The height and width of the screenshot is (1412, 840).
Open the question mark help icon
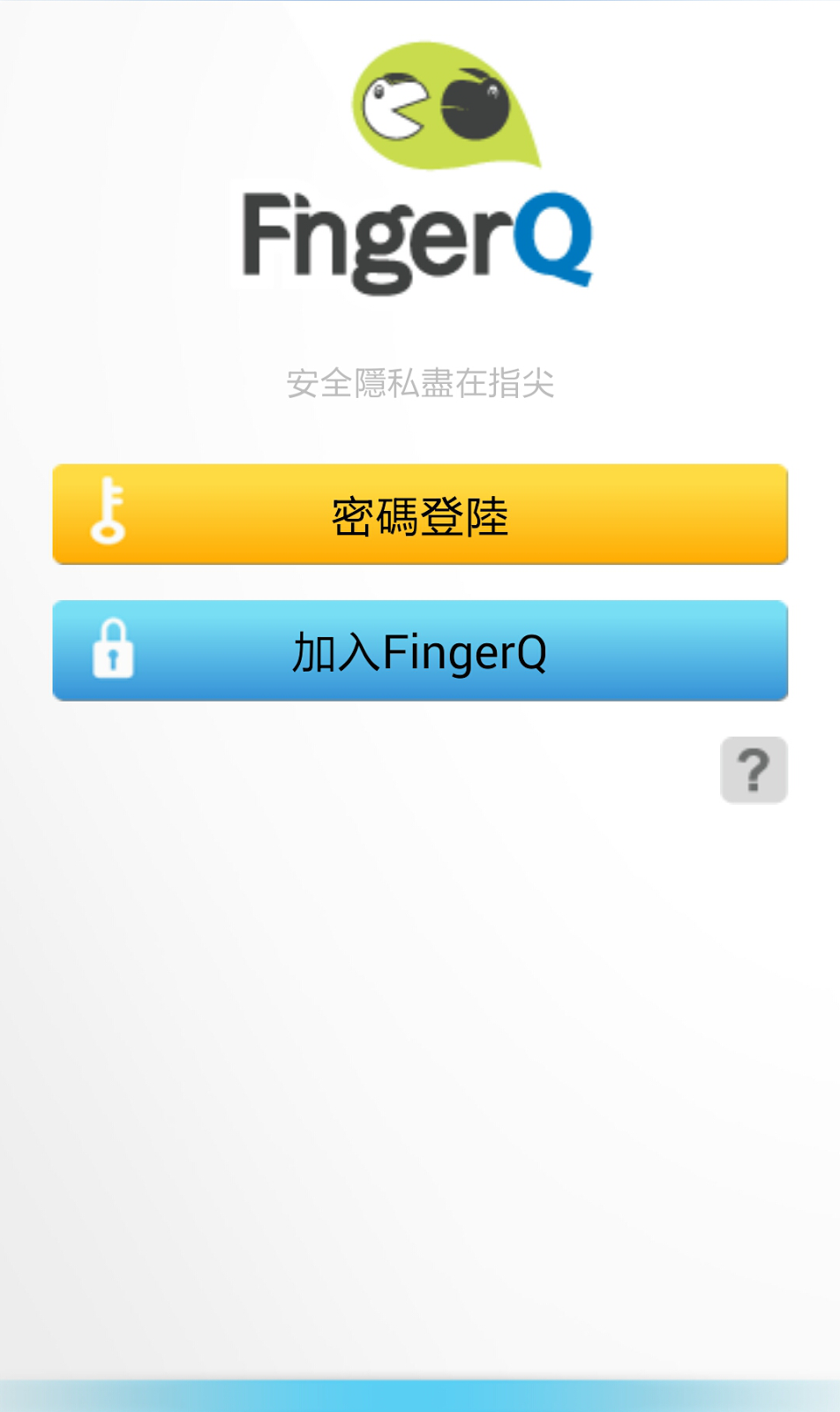coord(754,770)
